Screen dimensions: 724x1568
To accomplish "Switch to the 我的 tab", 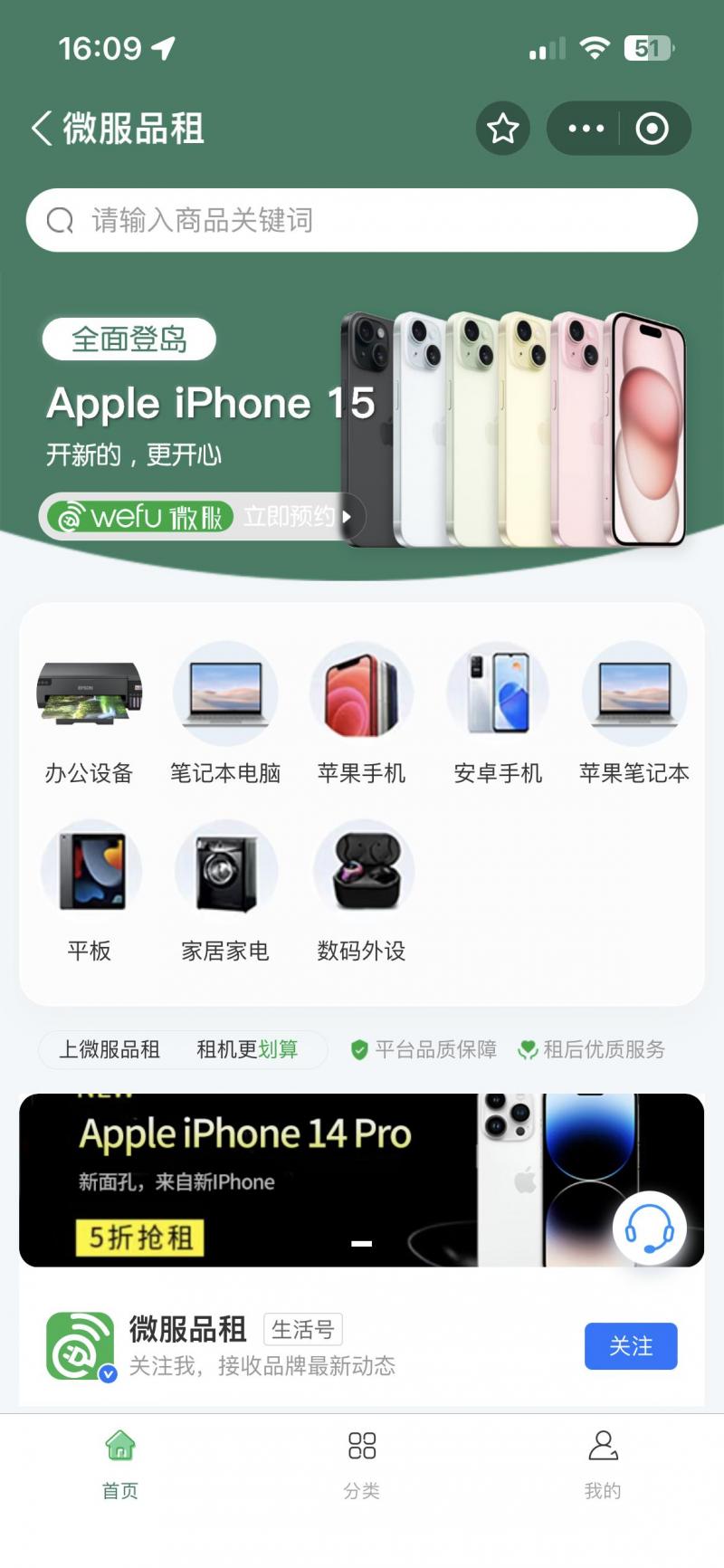I will (x=603, y=1461).
